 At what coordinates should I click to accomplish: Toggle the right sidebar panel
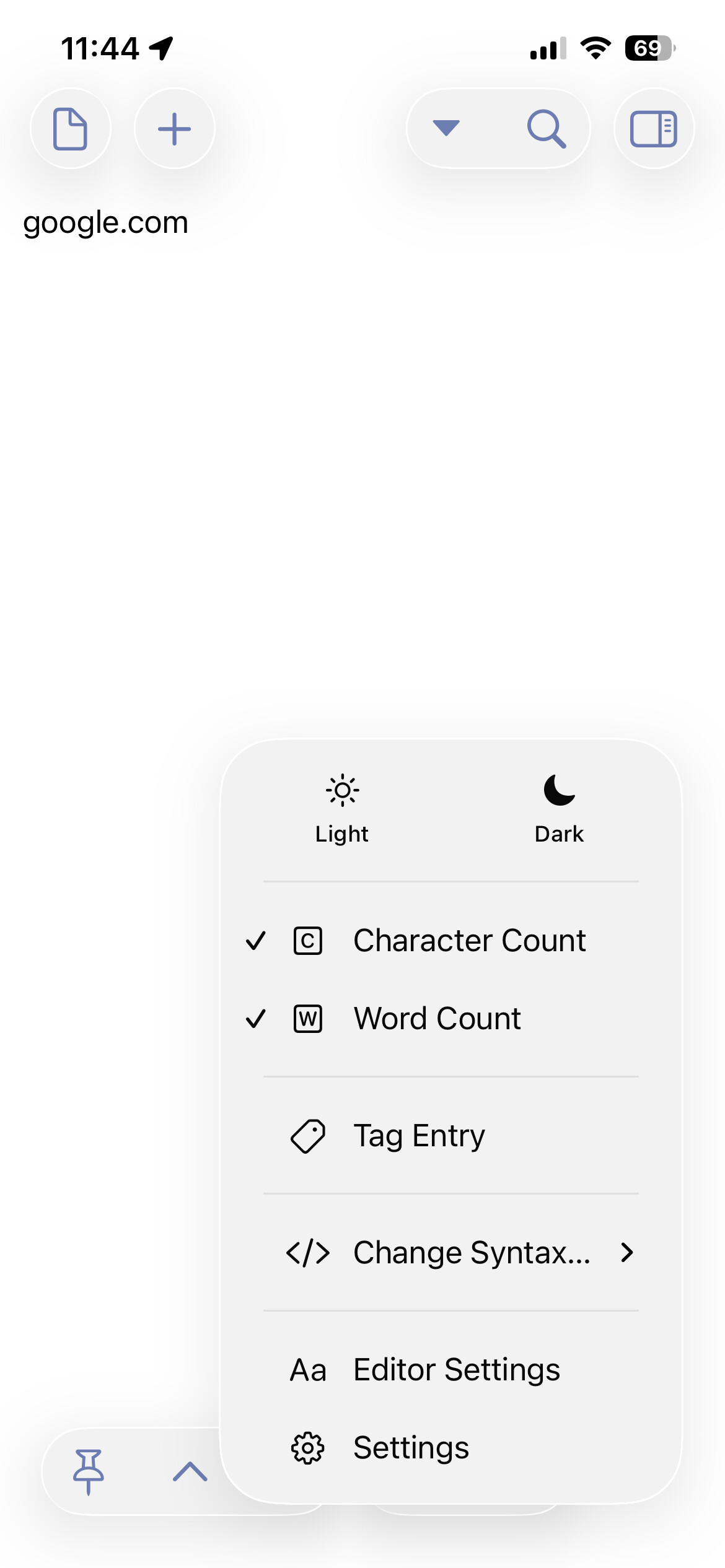coord(654,129)
